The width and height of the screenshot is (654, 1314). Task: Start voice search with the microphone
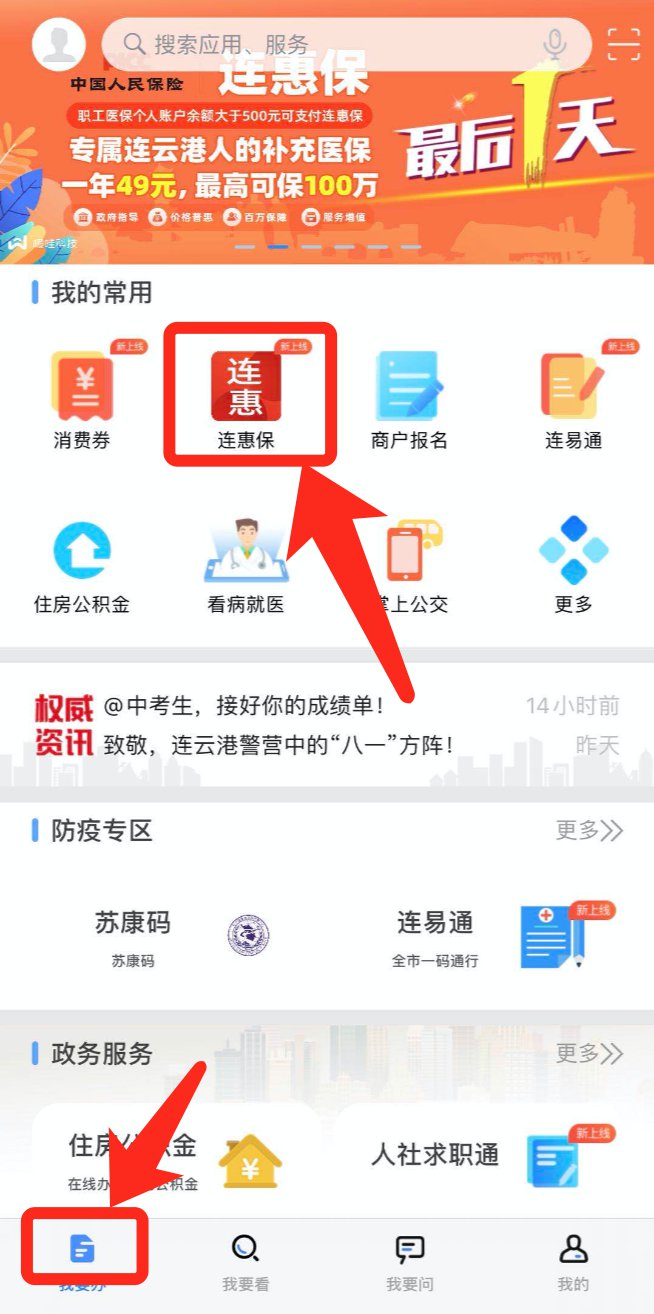pos(554,44)
